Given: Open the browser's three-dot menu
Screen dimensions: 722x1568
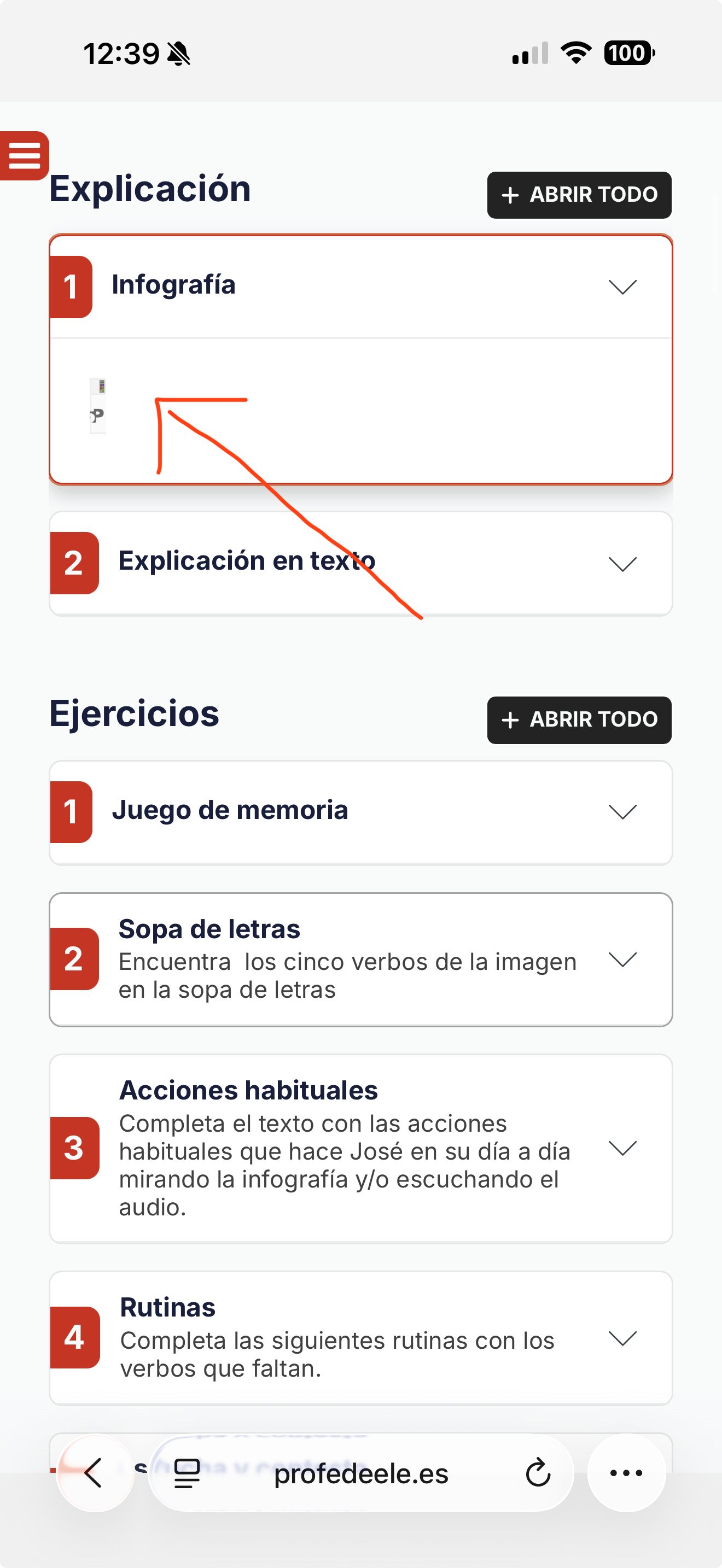Looking at the screenshot, I should pos(626,1473).
